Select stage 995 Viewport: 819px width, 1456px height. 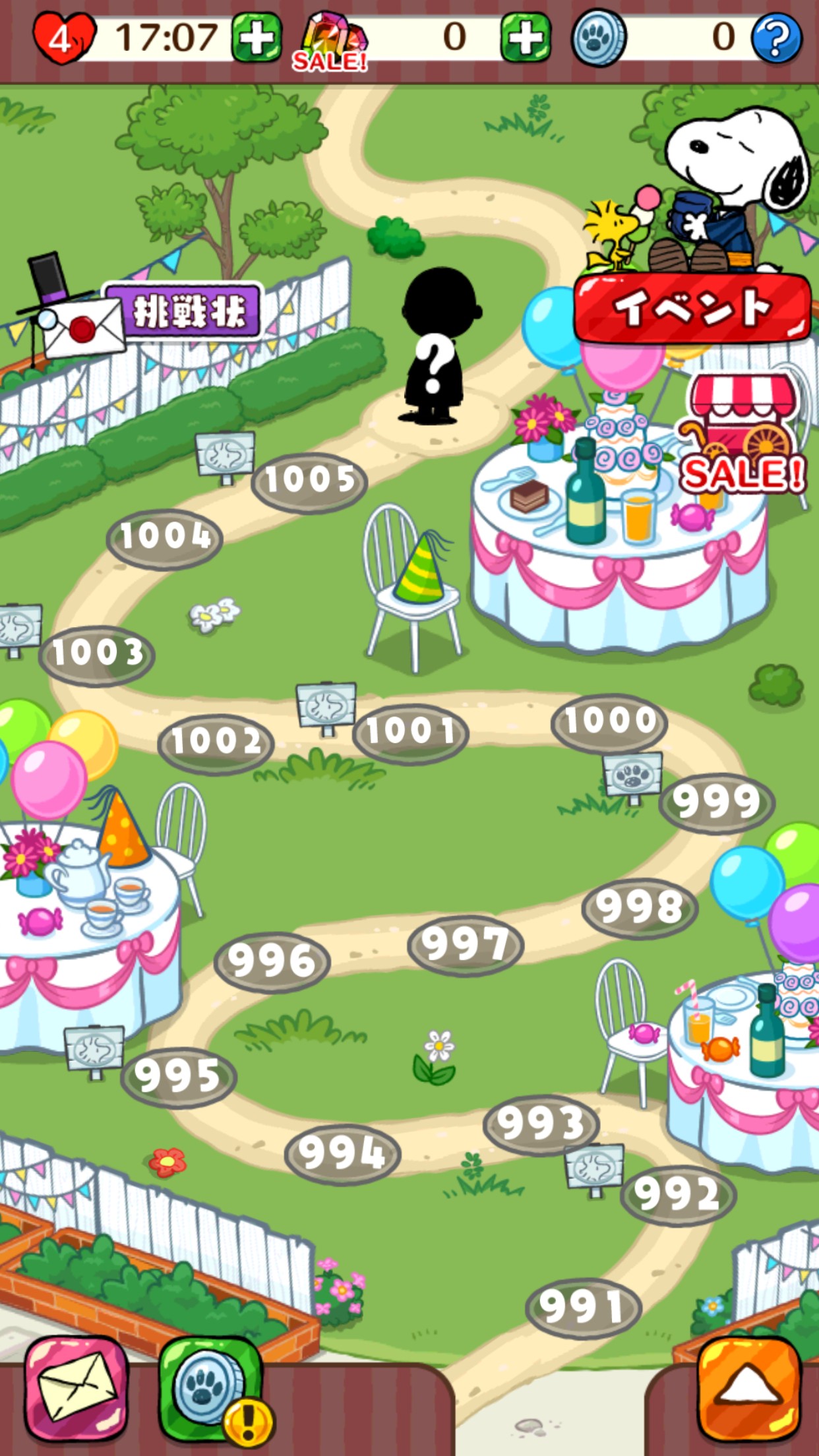point(179,1077)
